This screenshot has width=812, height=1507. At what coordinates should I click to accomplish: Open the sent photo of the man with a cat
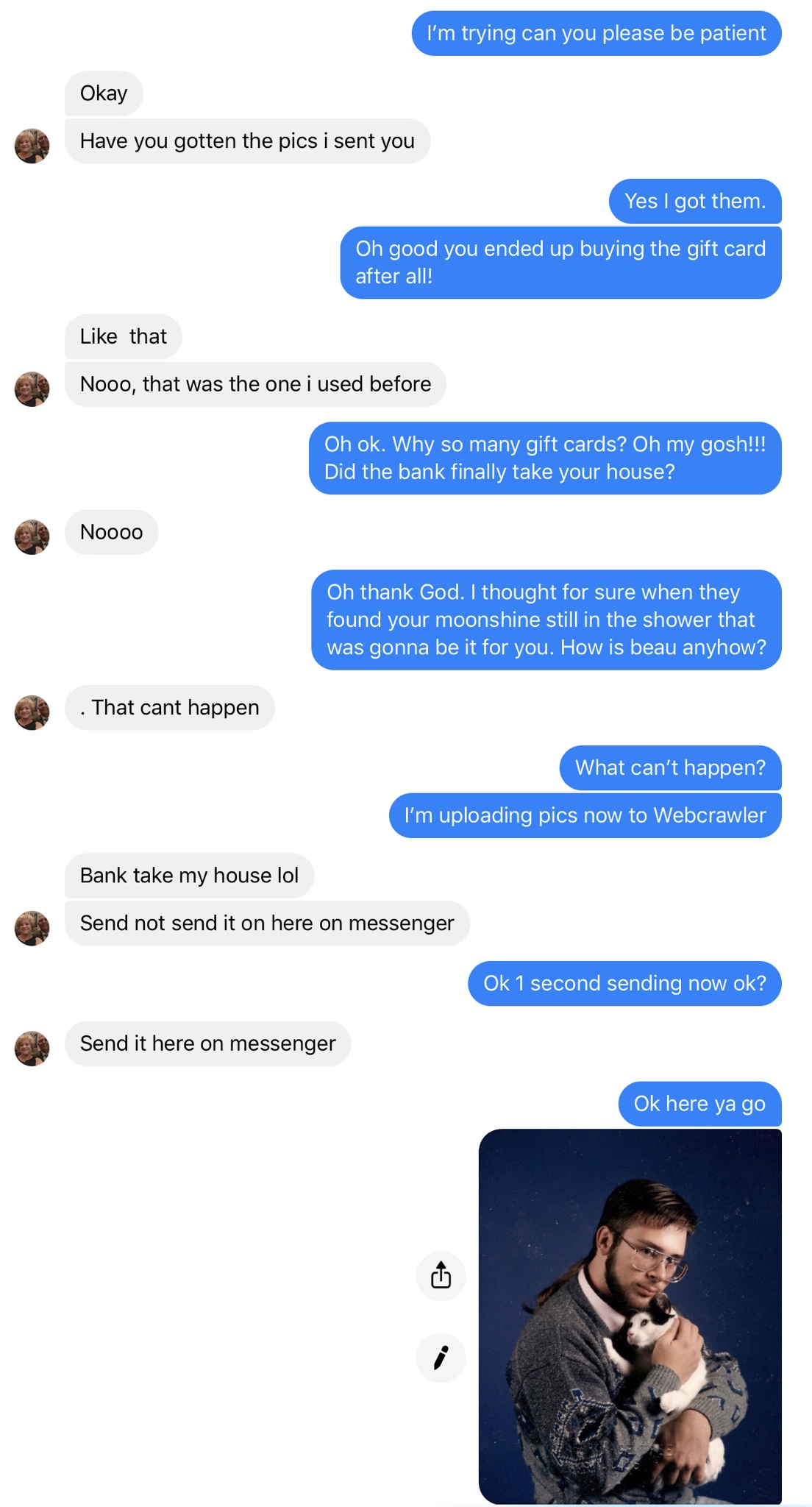(x=630, y=1316)
